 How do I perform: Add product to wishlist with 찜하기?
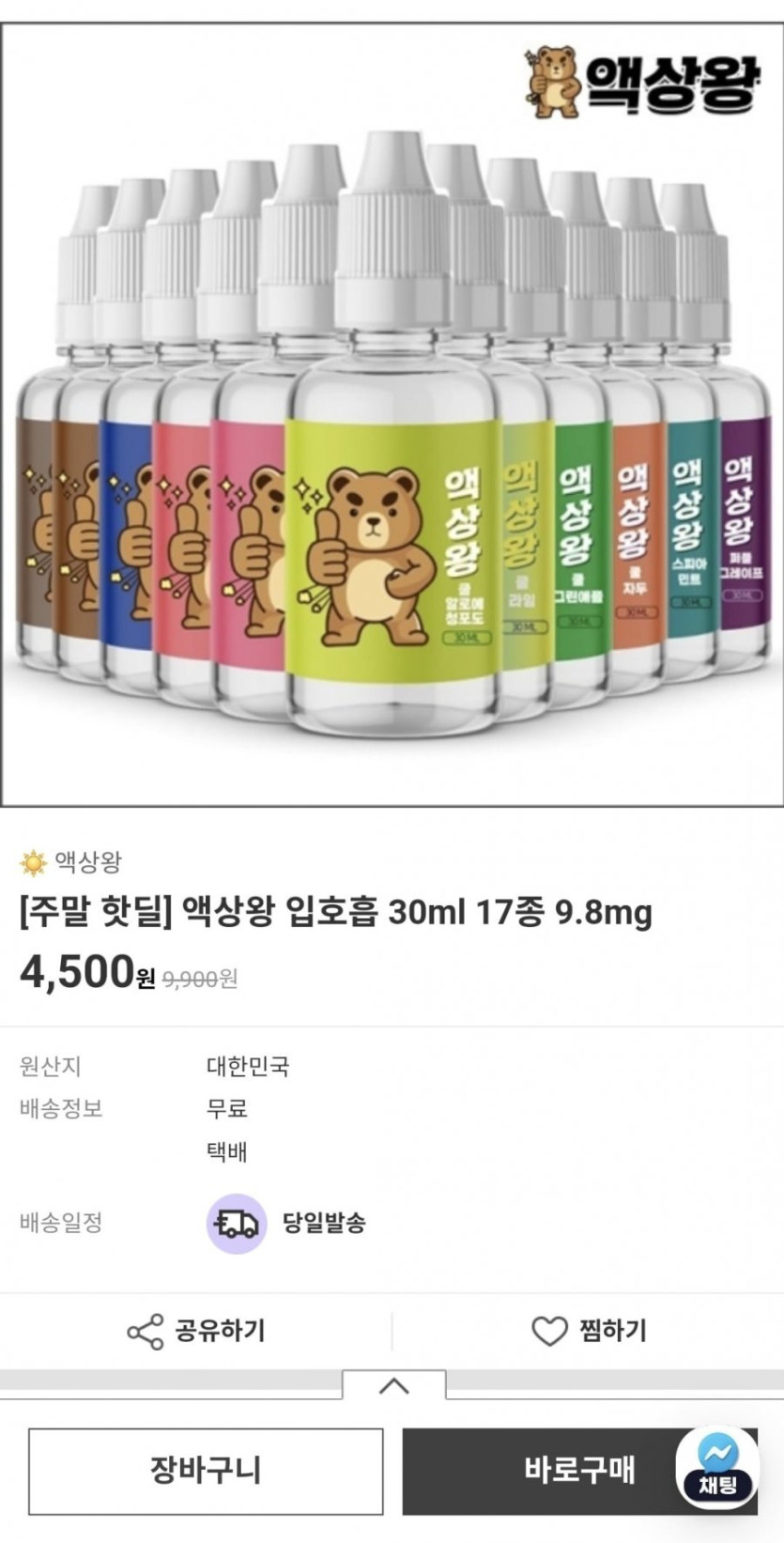point(589,1331)
